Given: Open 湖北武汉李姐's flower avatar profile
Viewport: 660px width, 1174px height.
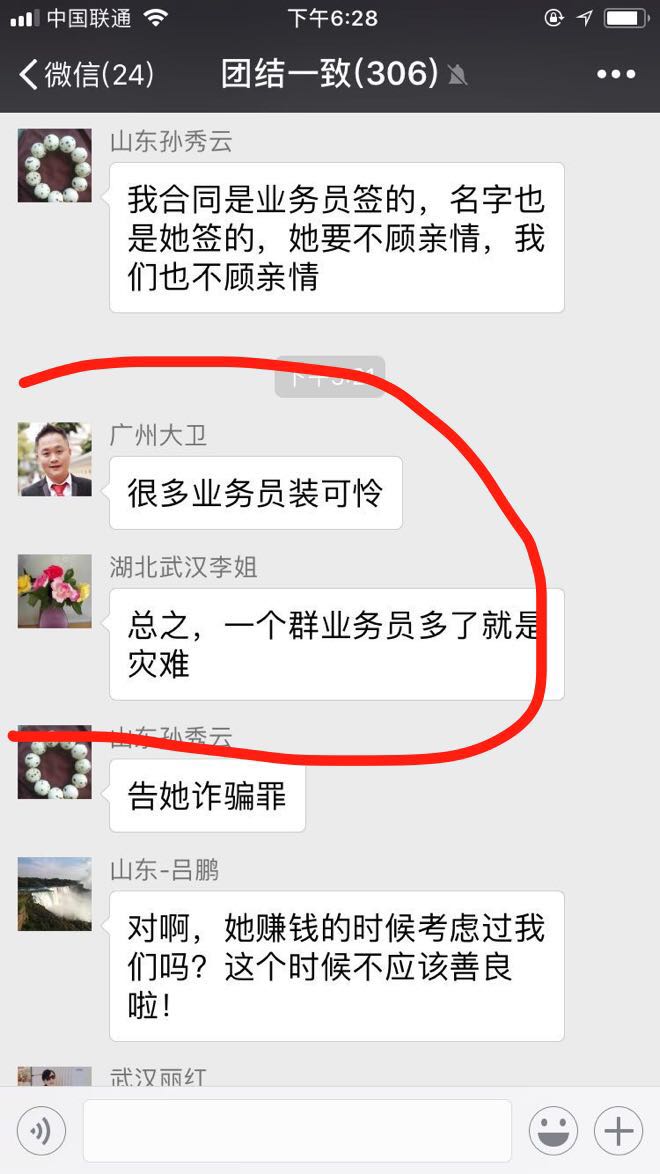Looking at the screenshot, I should 54,591.
